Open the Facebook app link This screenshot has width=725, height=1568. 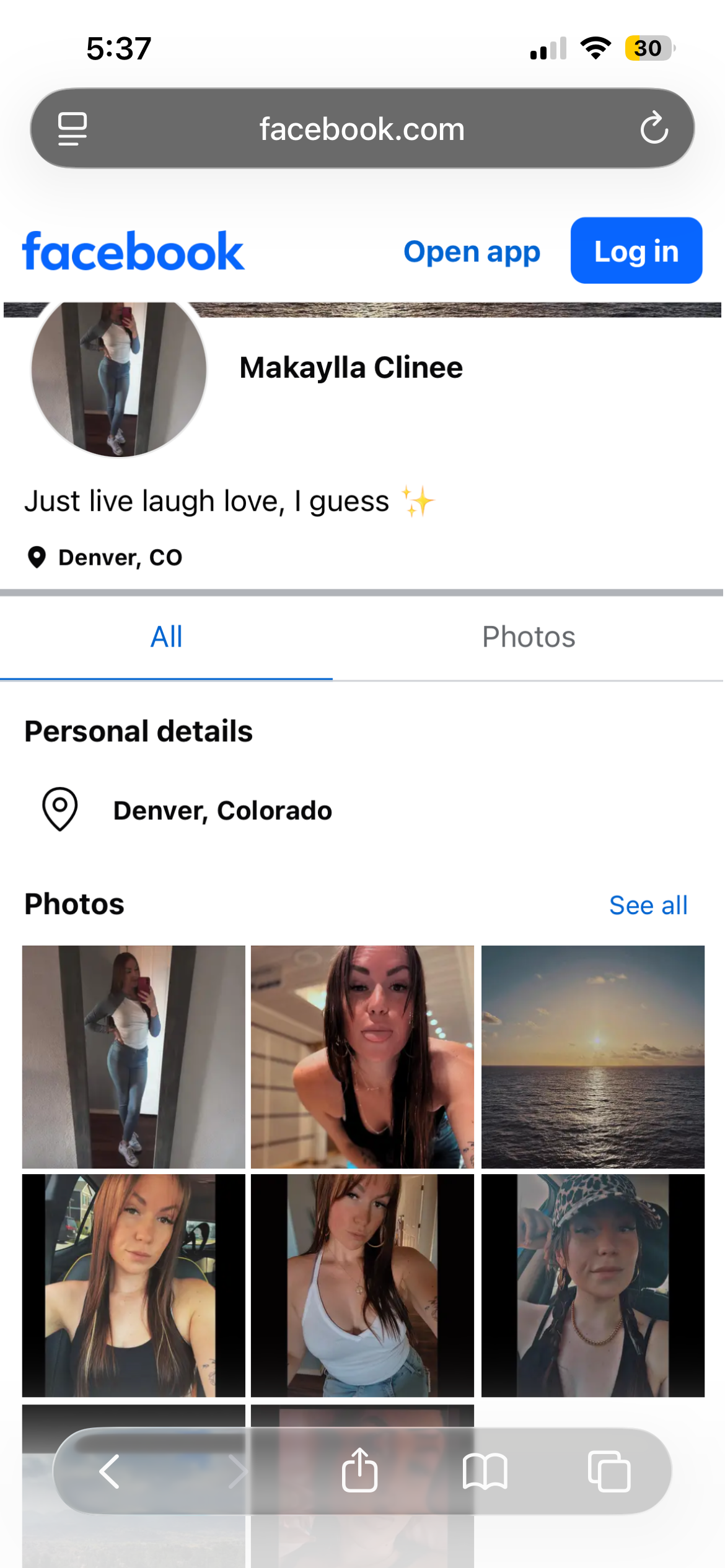tap(472, 252)
